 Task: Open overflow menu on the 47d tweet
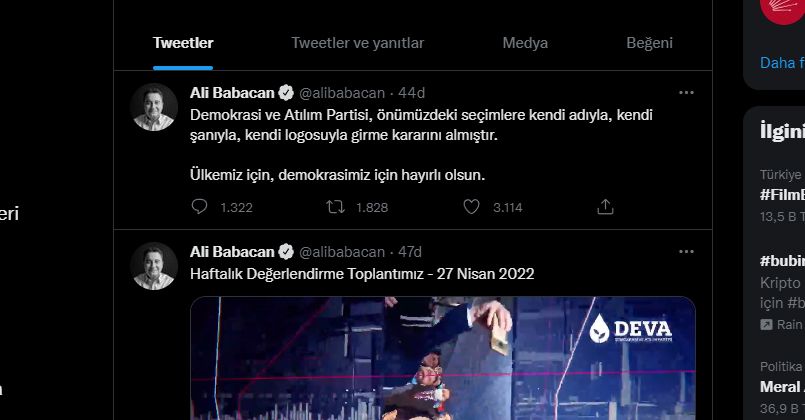point(686,251)
